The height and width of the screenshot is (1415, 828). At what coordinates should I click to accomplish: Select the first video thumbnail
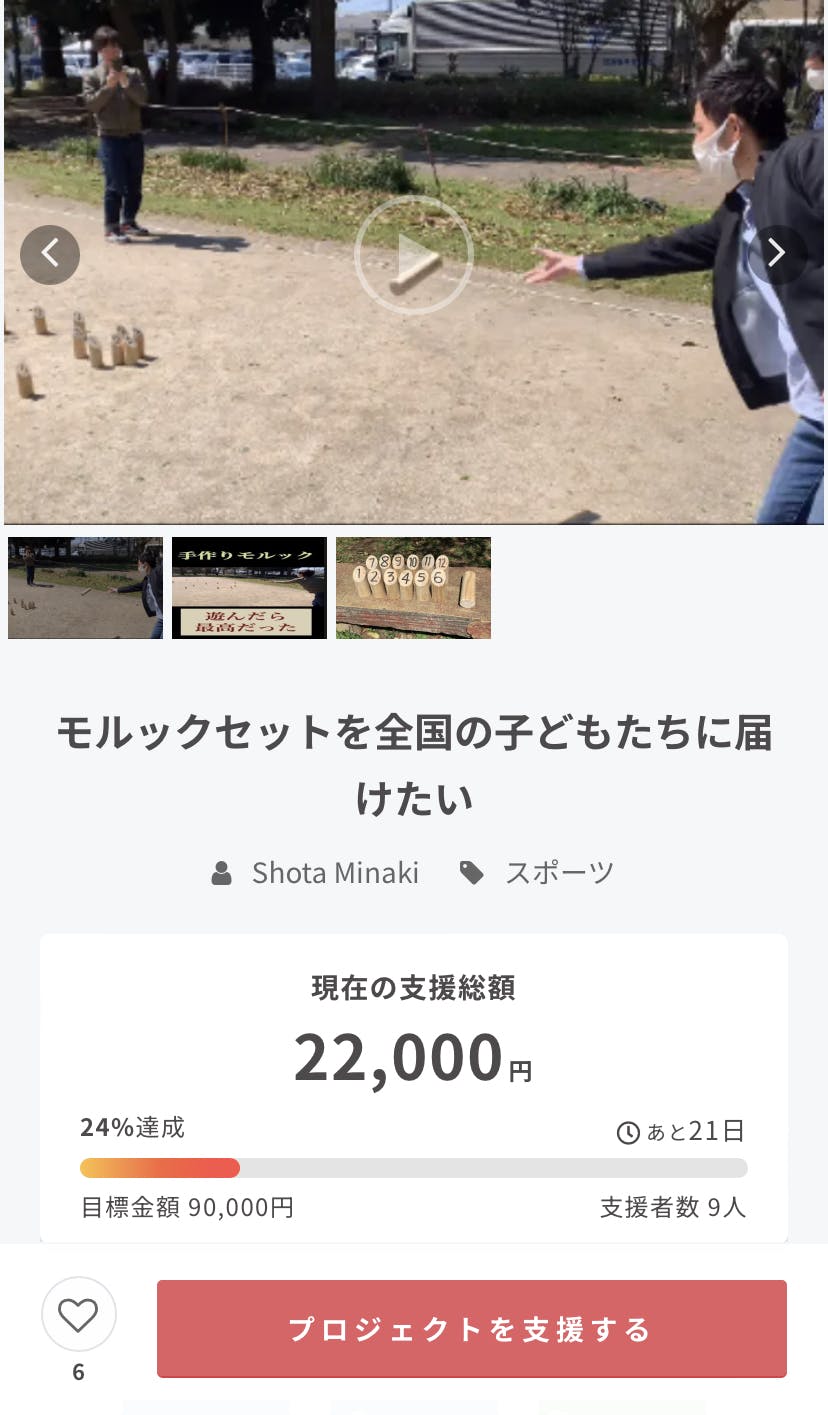85,588
